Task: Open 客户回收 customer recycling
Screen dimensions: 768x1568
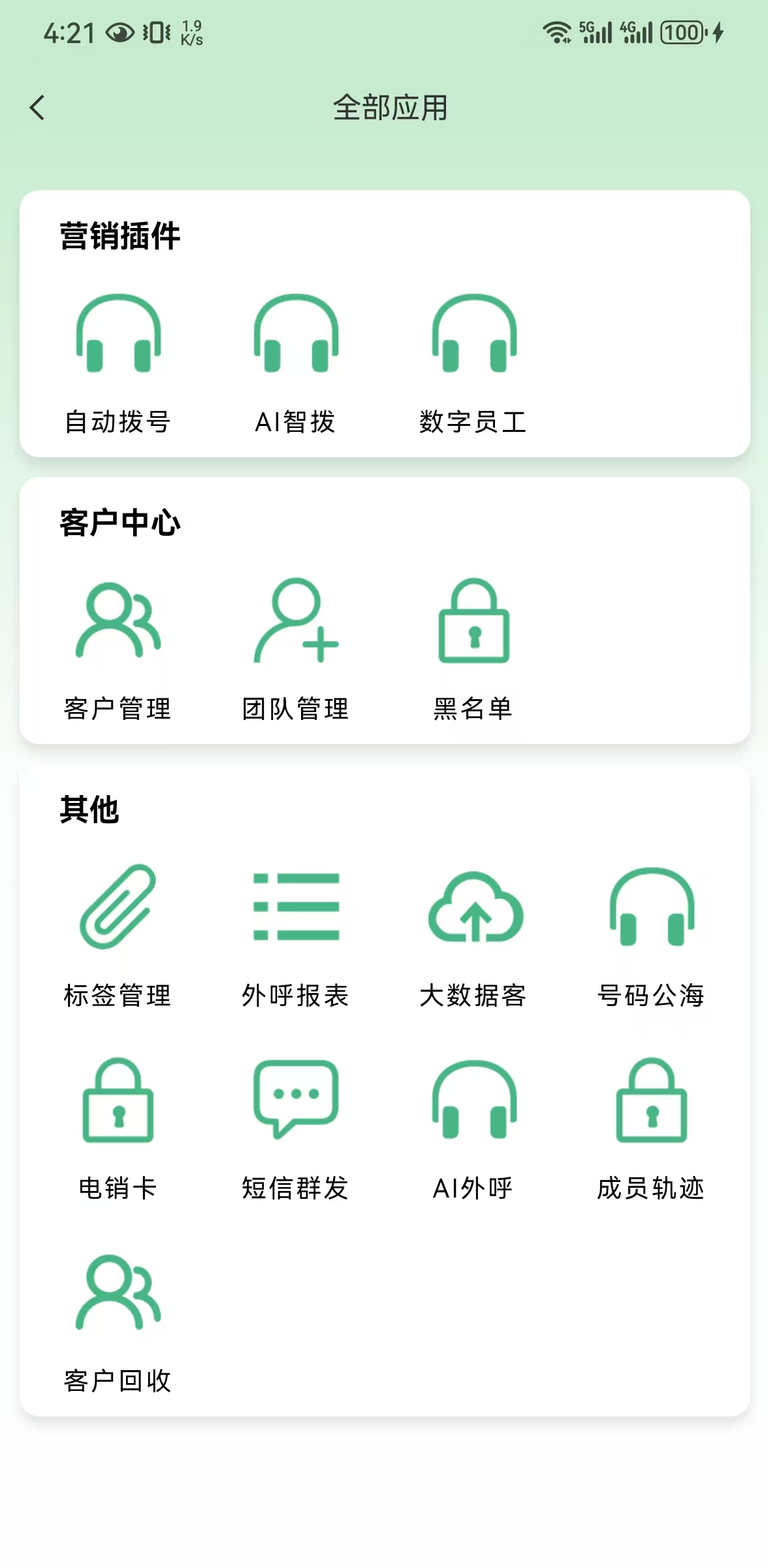Action: 118,1322
